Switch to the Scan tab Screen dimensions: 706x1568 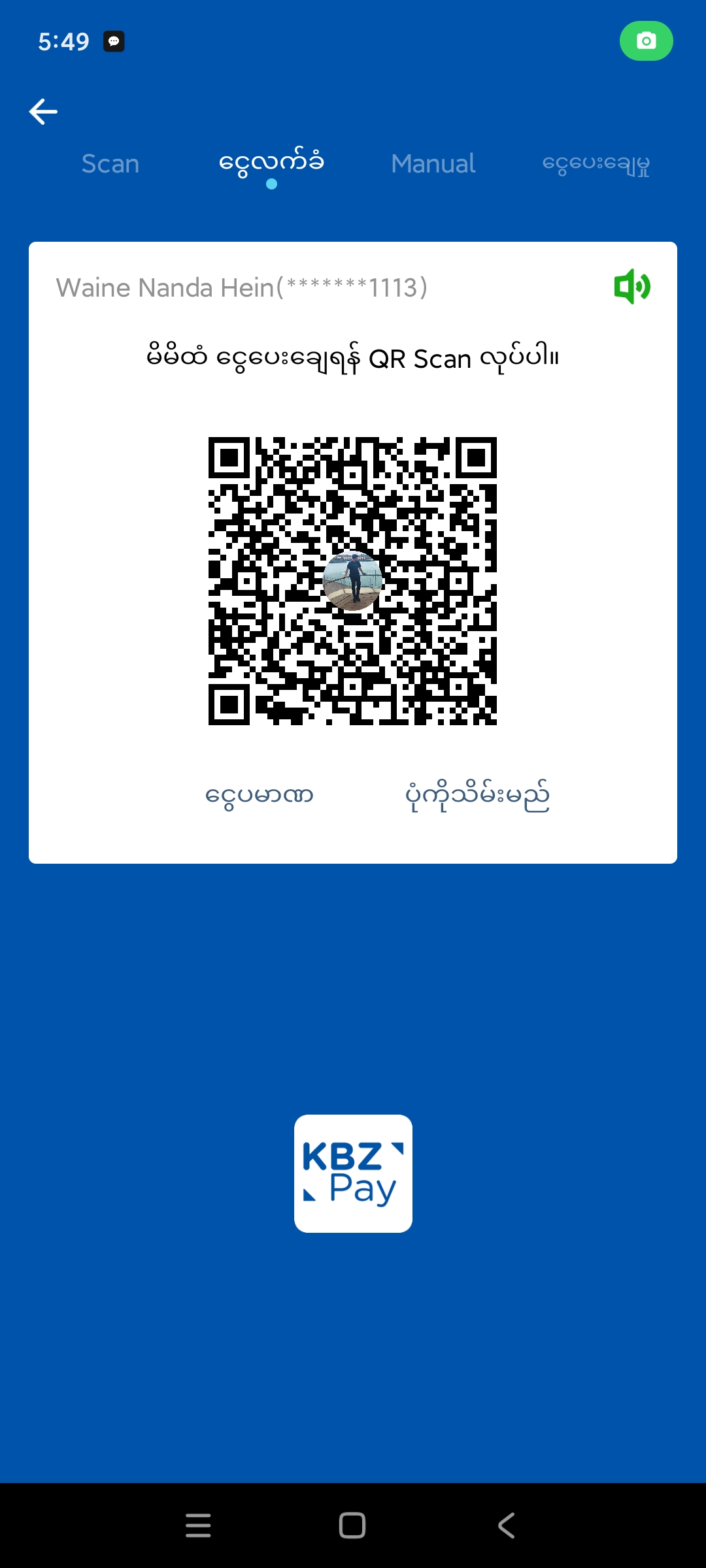pyautogui.click(x=110, y=163)
